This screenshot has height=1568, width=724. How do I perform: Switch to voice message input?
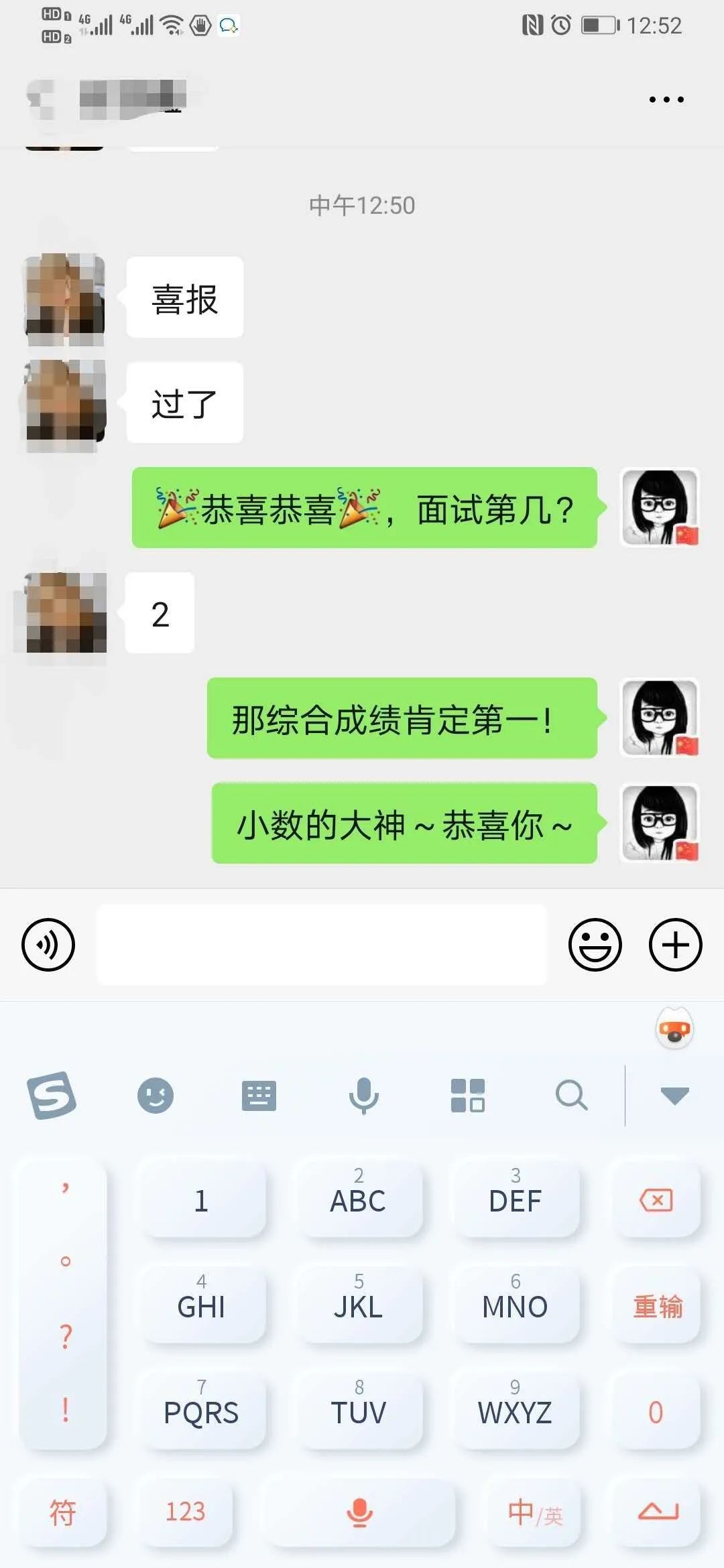(48, 945)
